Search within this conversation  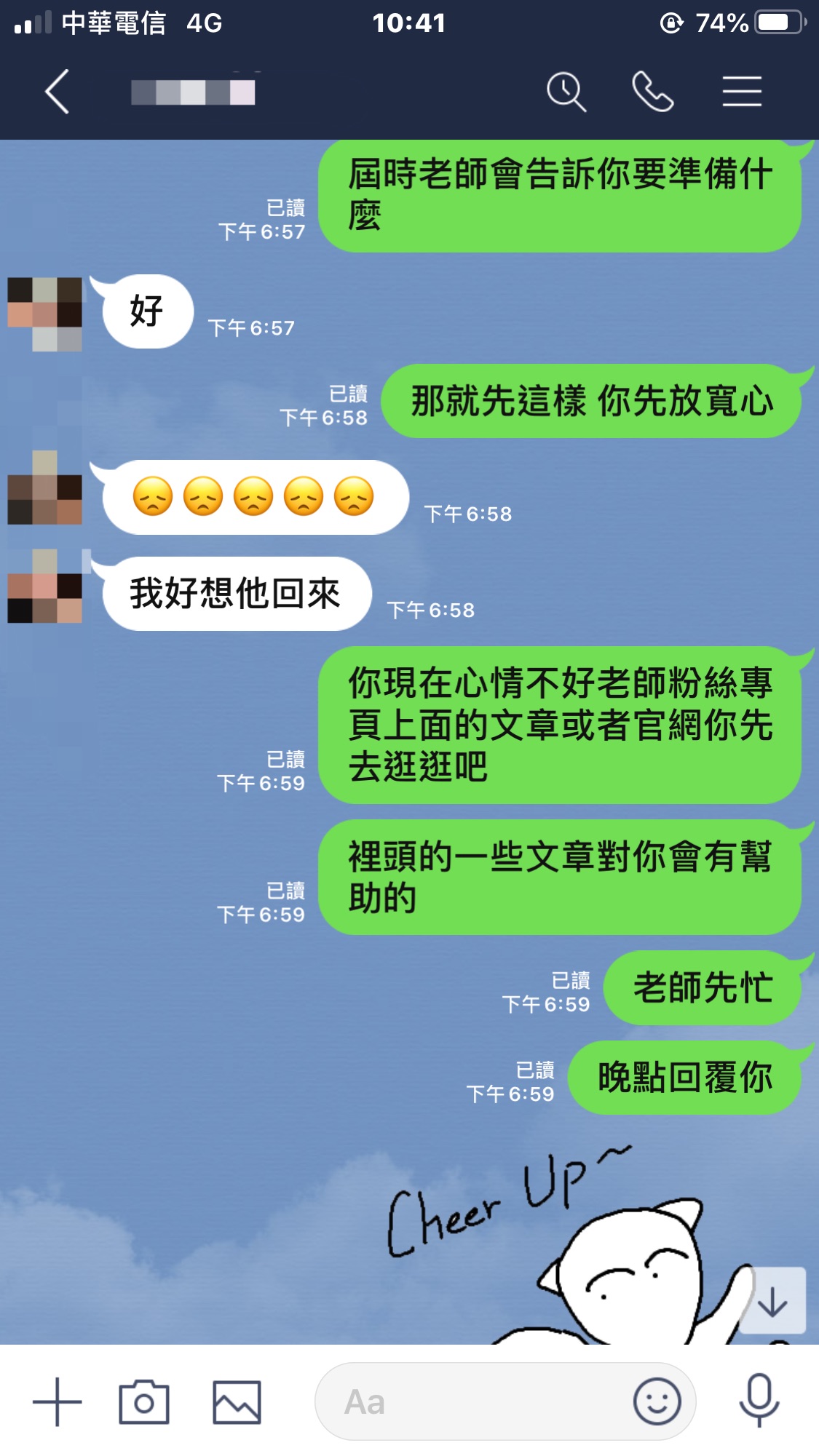click(x=566, y=92)
